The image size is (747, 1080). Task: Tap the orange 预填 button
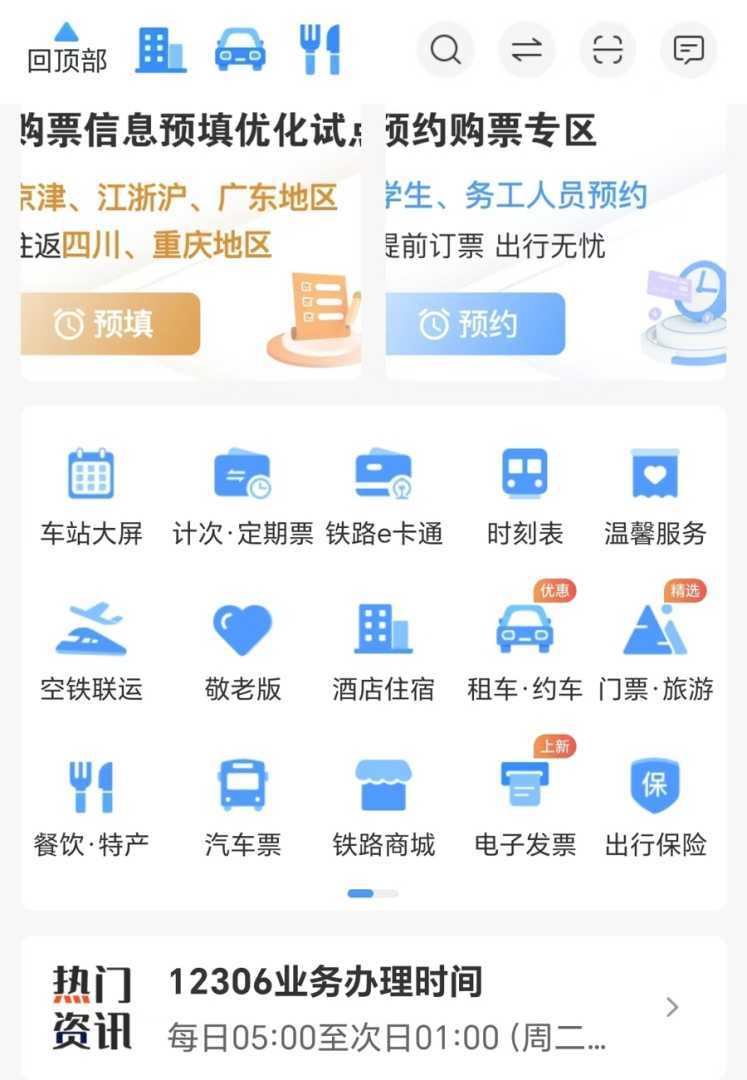point(110,324)
